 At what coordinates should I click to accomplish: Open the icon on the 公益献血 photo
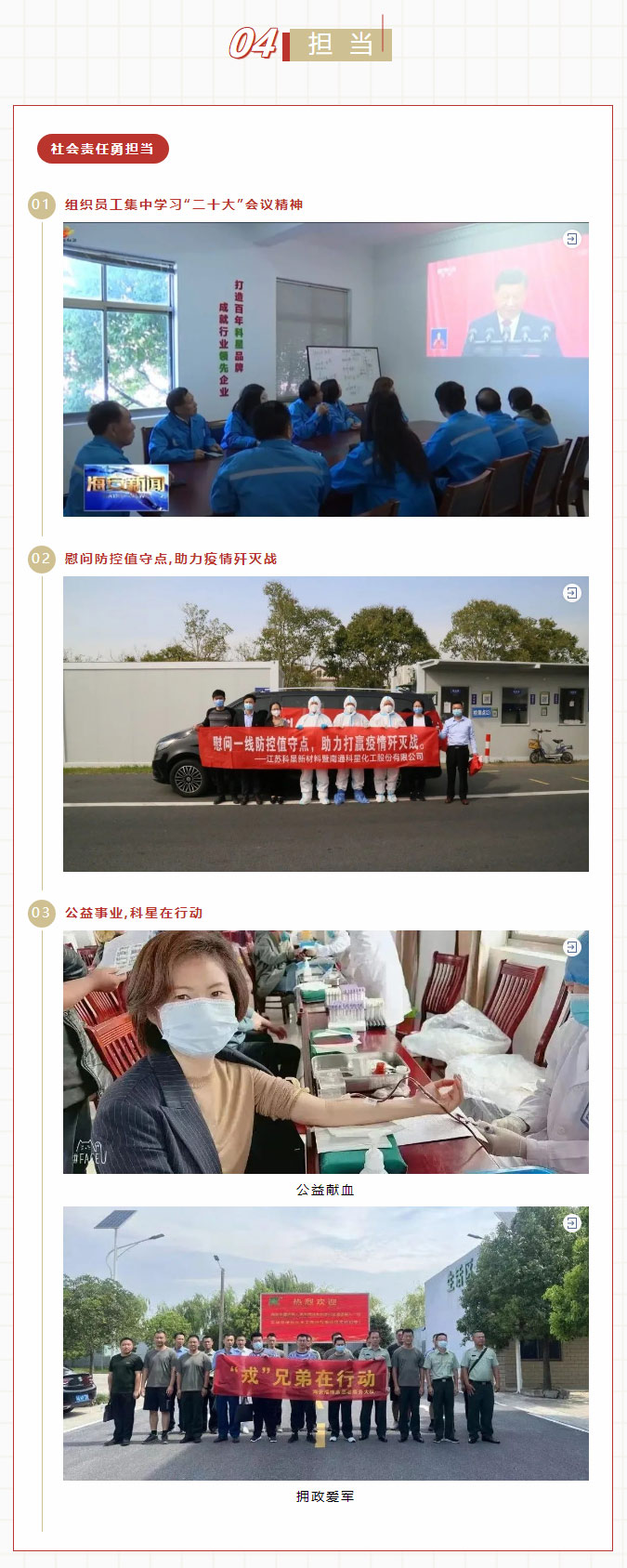pos(572,947)
